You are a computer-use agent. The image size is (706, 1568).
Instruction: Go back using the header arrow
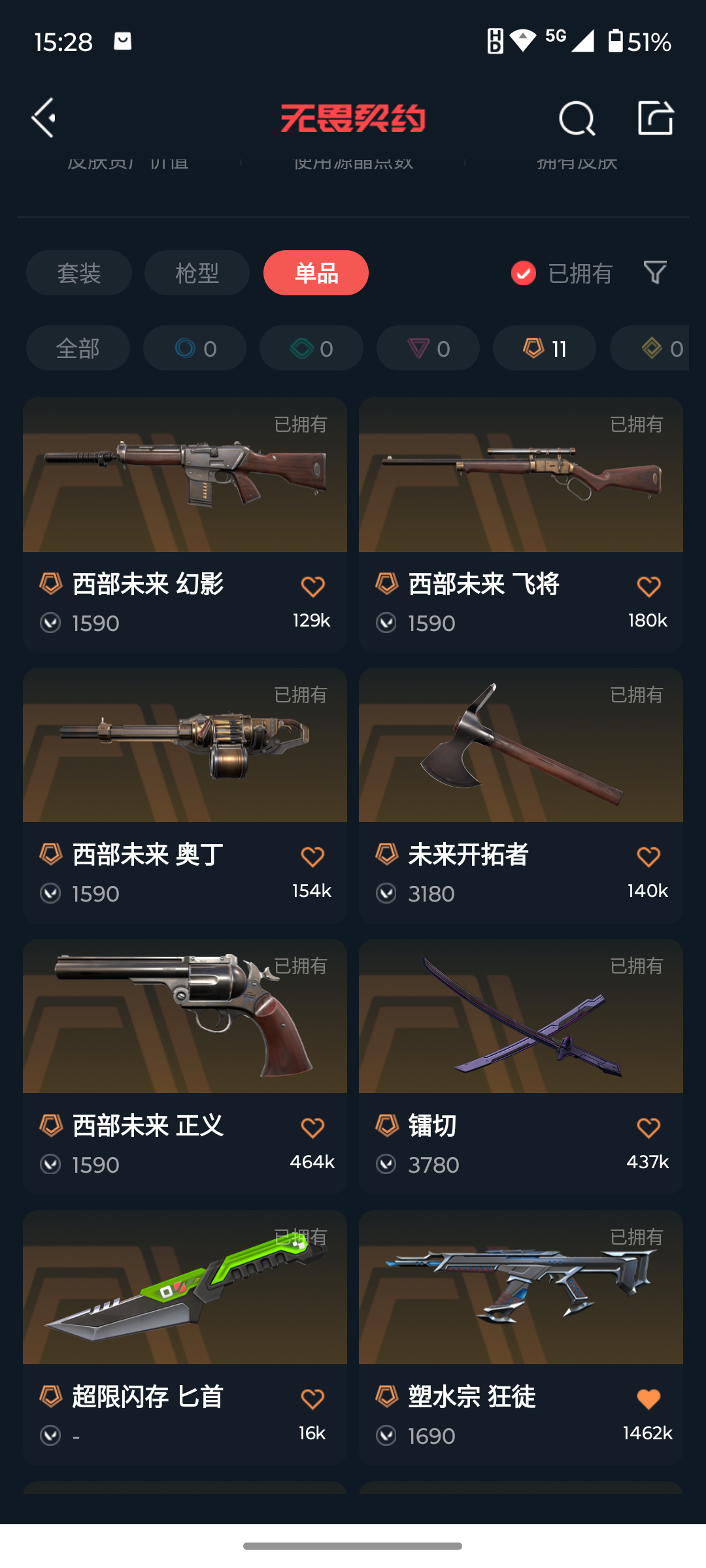tap(44, 118)
